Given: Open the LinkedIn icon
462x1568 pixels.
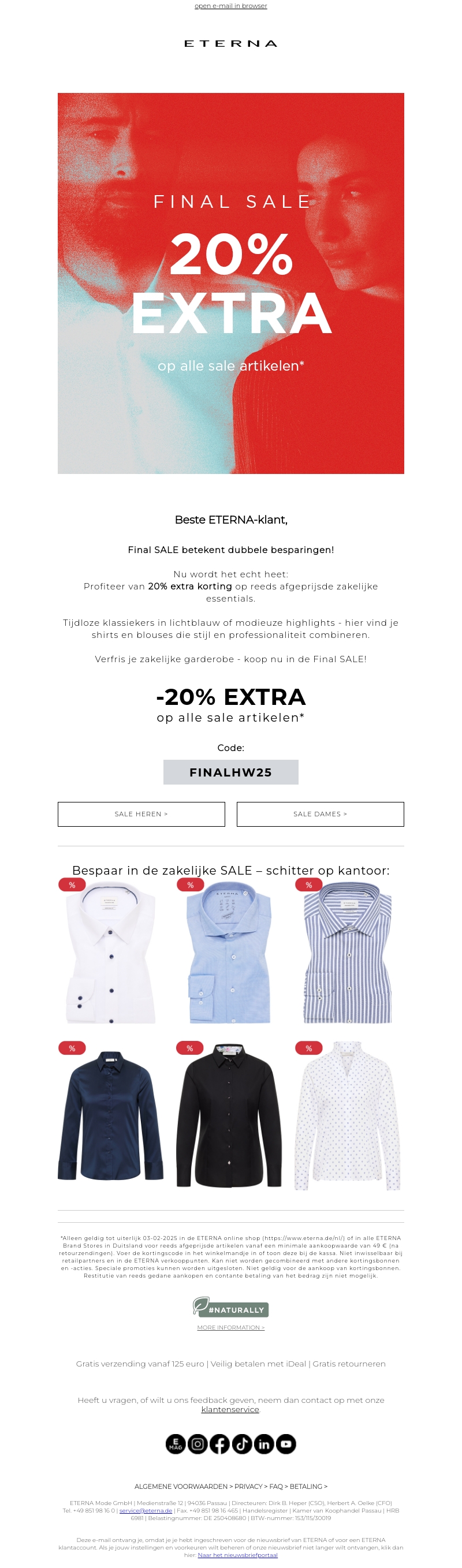Looking at the screenshot, I should (263, 1444).
